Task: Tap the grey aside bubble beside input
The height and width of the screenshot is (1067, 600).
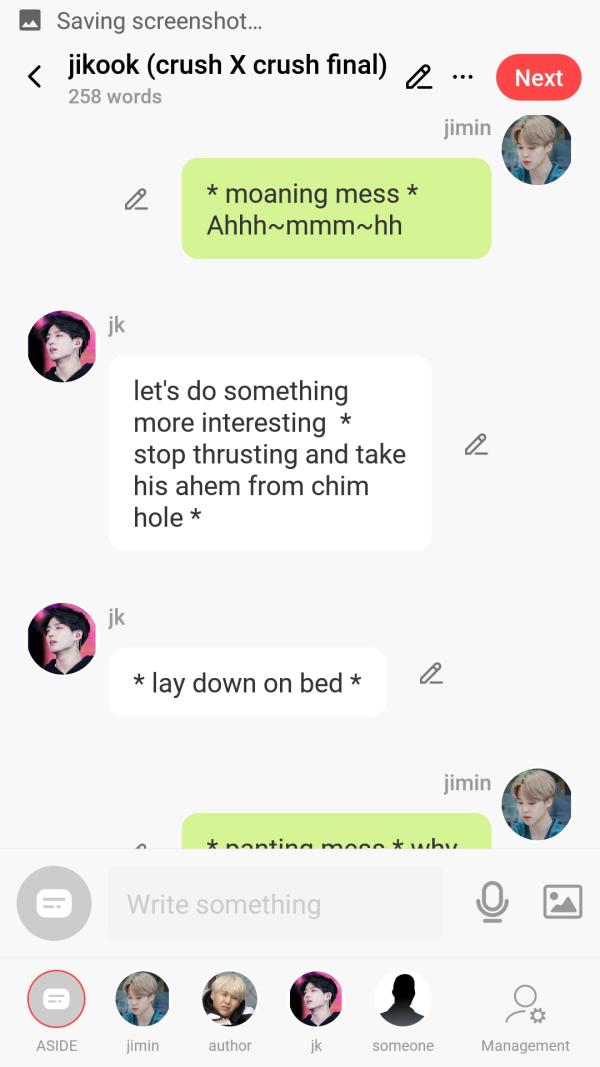Action: click(x=54, y=903)
